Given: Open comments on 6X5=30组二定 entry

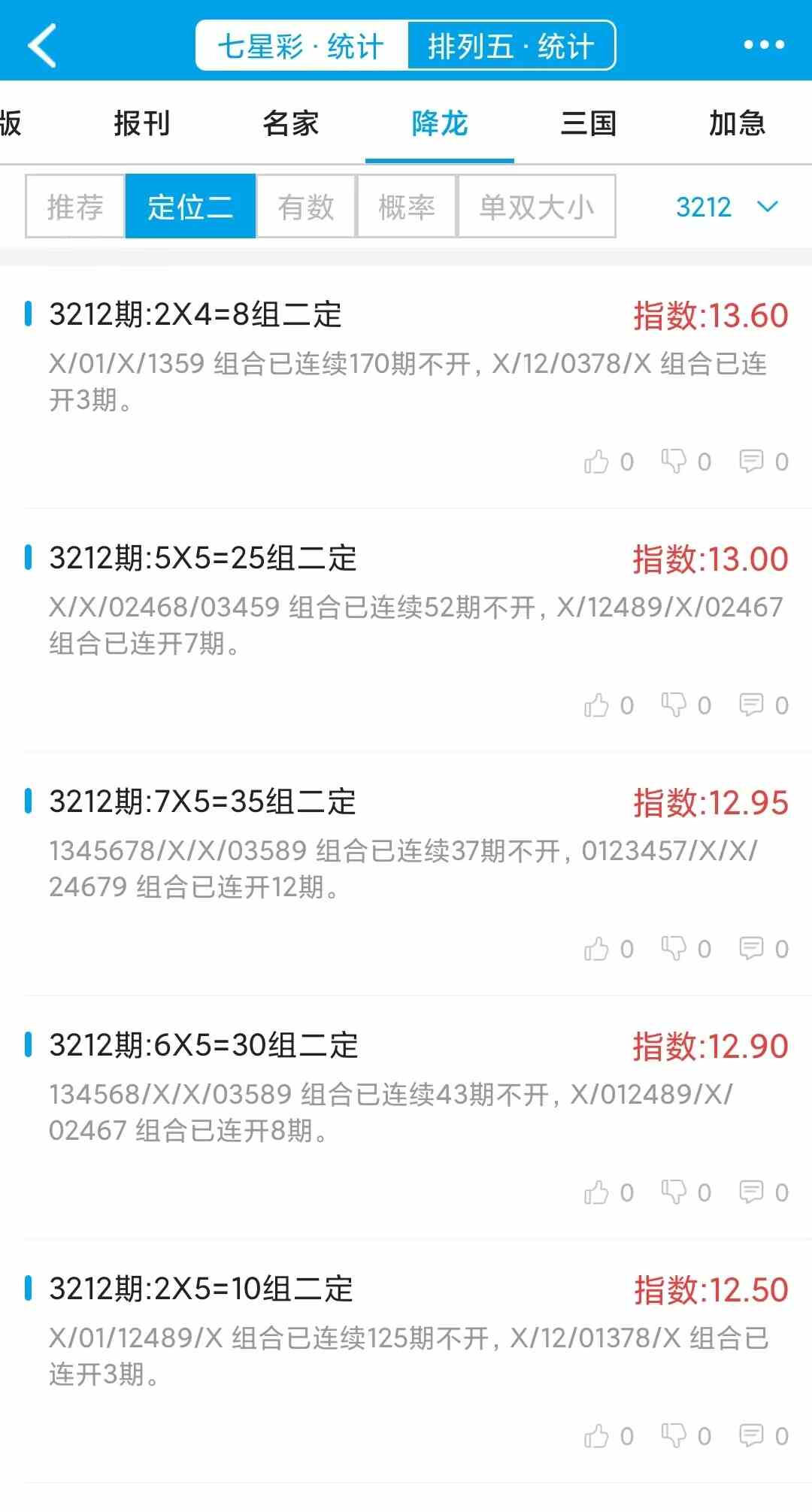Looking at the screenshot, I should coord(751,1192).
